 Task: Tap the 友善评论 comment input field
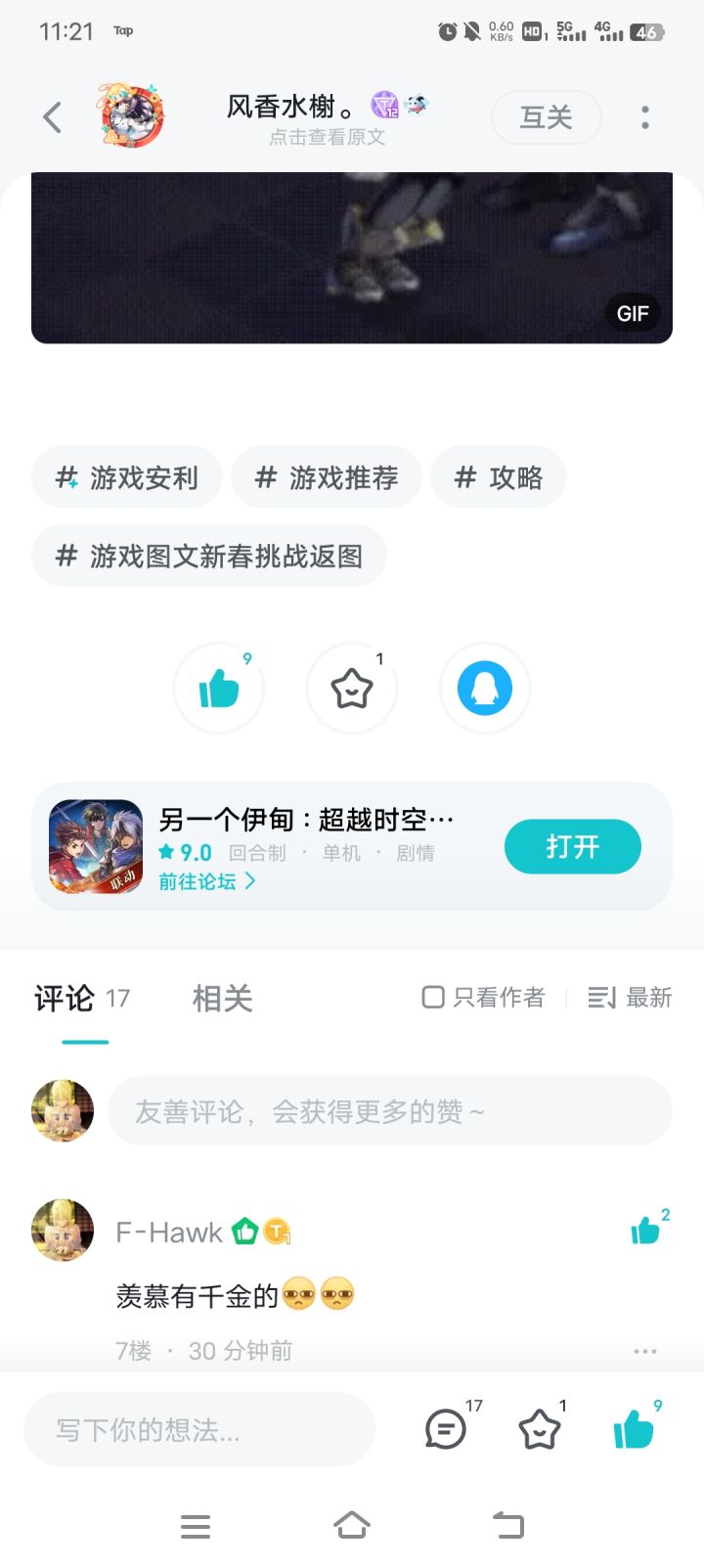tap(389, 1111)
